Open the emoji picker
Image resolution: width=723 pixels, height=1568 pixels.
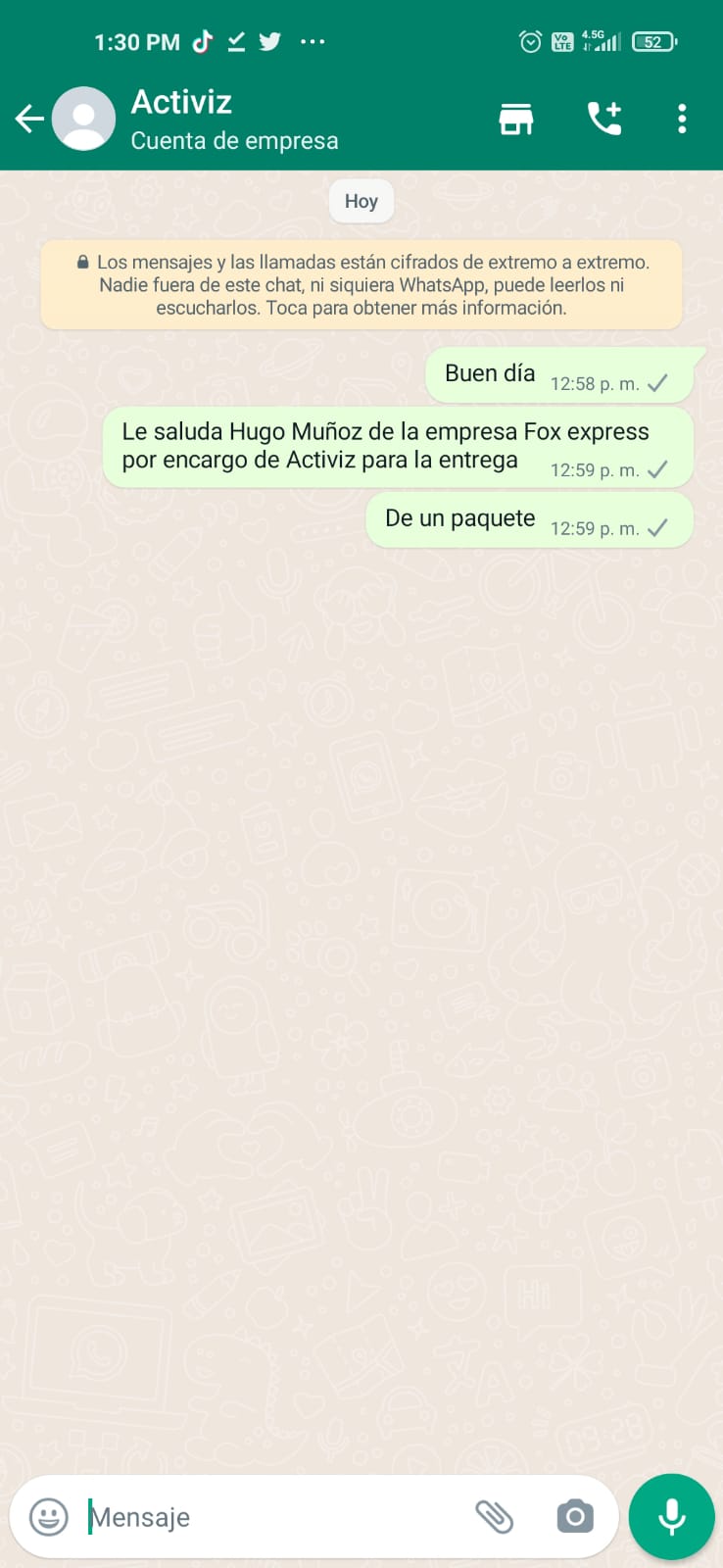(x=49, y=1517)
